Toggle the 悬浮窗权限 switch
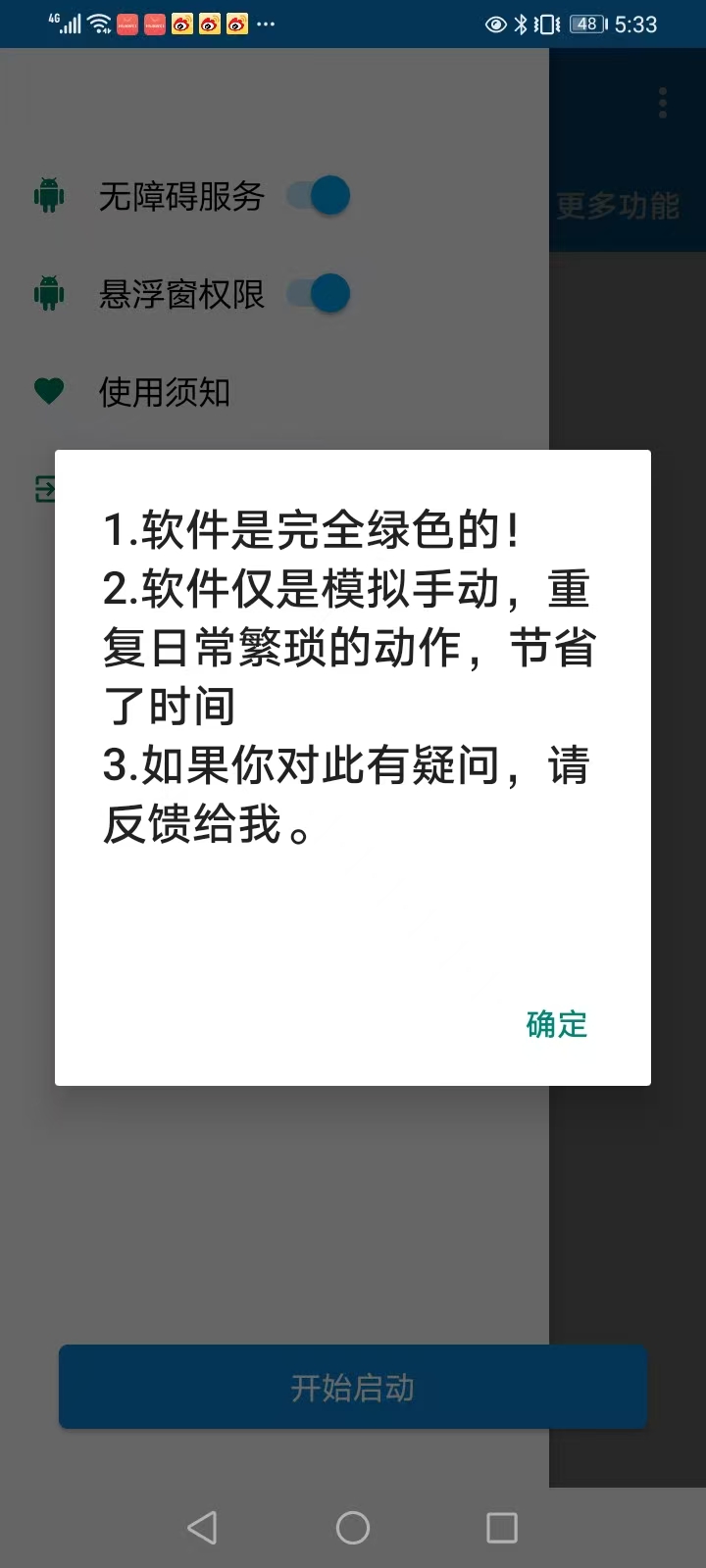Viewport: 706px width, 1568px height. [320, 294]
